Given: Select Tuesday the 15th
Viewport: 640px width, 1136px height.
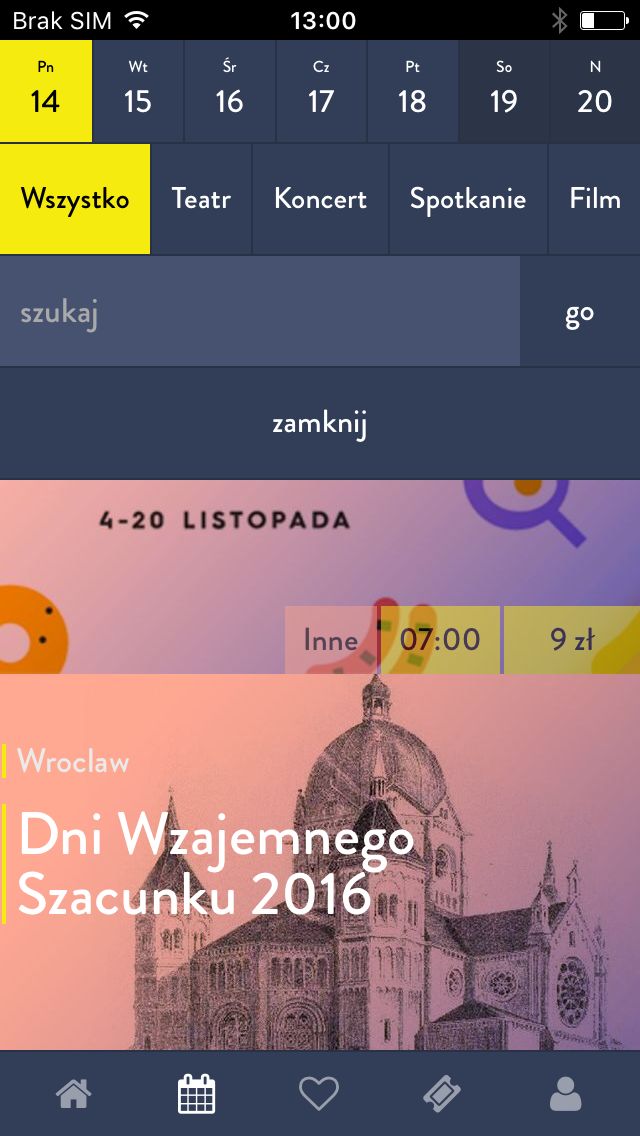Looking at the screenshot, I should tap(138, 91).
